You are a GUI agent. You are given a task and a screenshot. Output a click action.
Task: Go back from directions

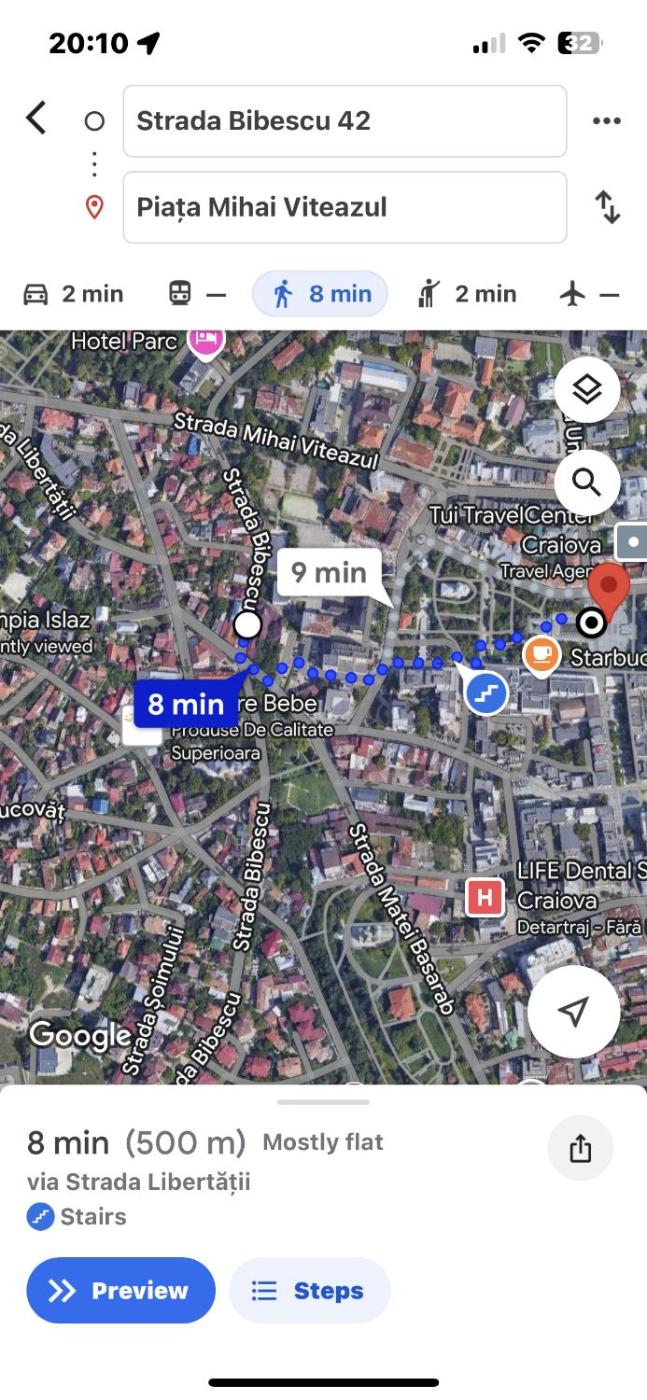[x=36, y=119]
